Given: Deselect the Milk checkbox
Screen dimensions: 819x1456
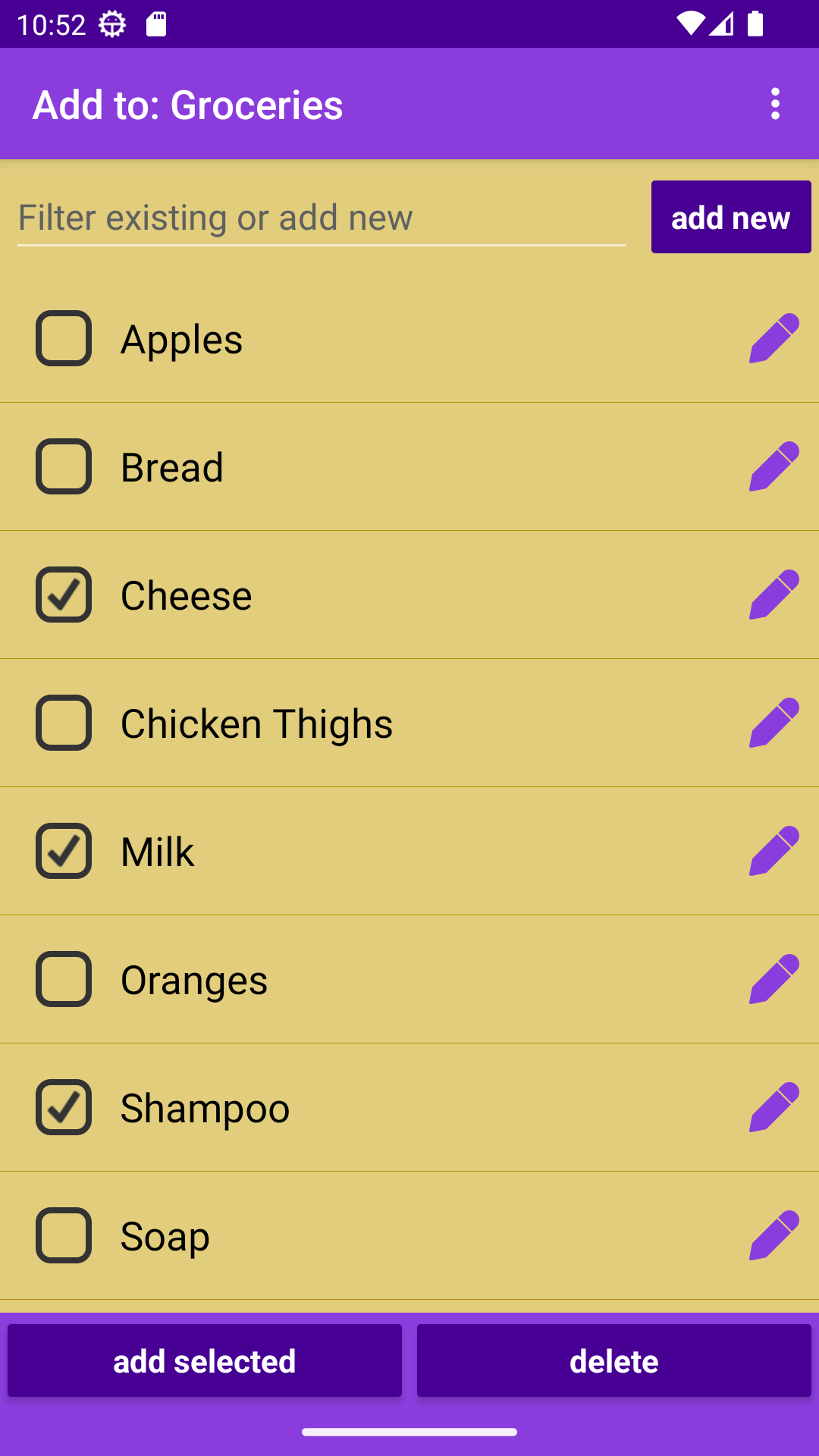Looking at the screenshot, I should (x=64, y=850).
